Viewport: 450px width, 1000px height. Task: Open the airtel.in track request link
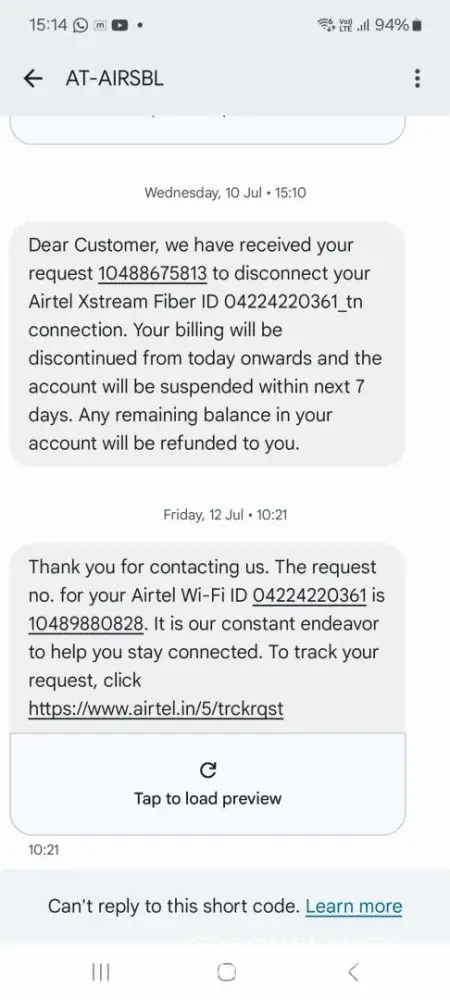click(x=156, y=708)
